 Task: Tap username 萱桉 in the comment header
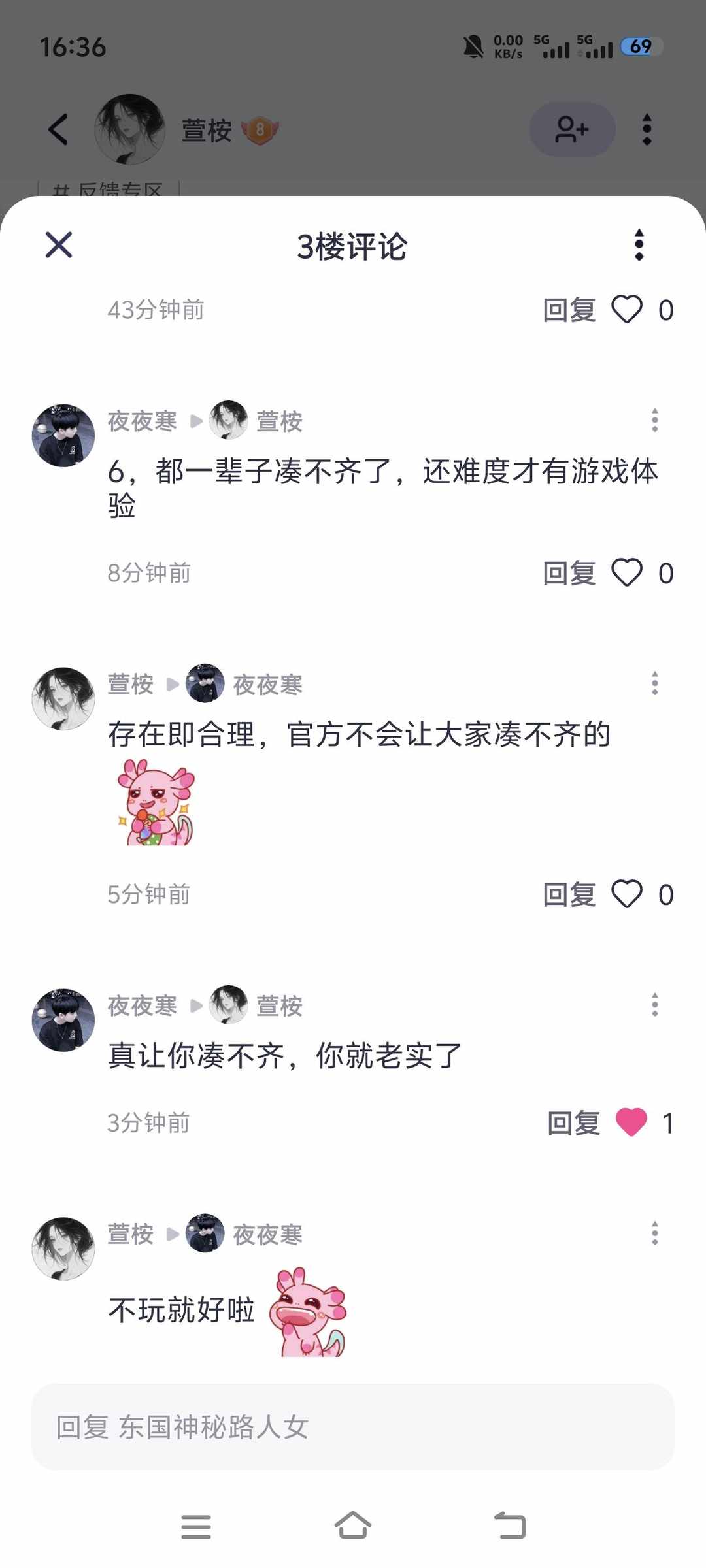click(205, 129)
